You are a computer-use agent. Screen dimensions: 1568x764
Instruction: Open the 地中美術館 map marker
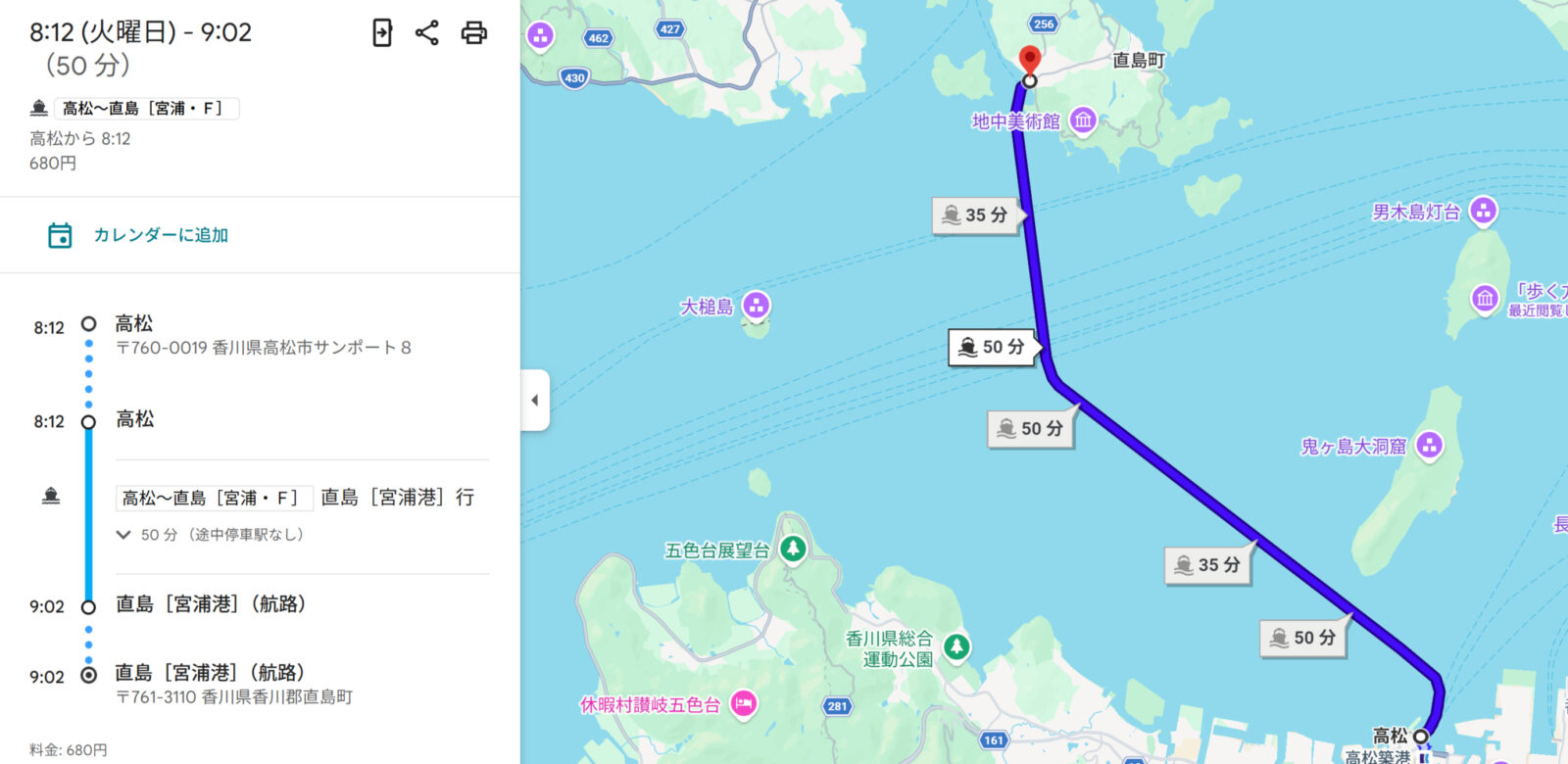tap(1083, 120)
